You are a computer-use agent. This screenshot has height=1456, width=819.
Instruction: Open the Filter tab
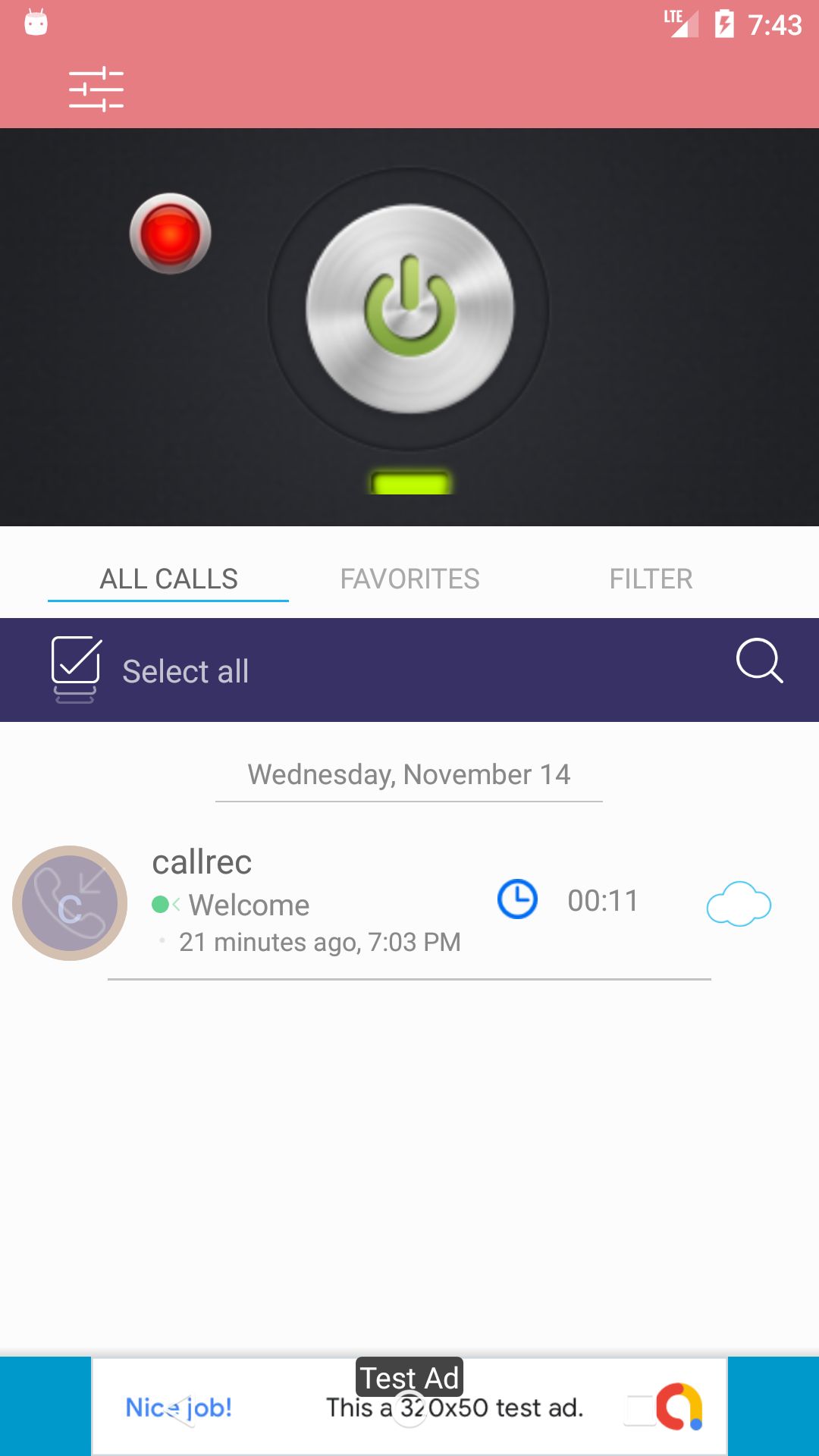pyautogui.click(x=651, y=579)
